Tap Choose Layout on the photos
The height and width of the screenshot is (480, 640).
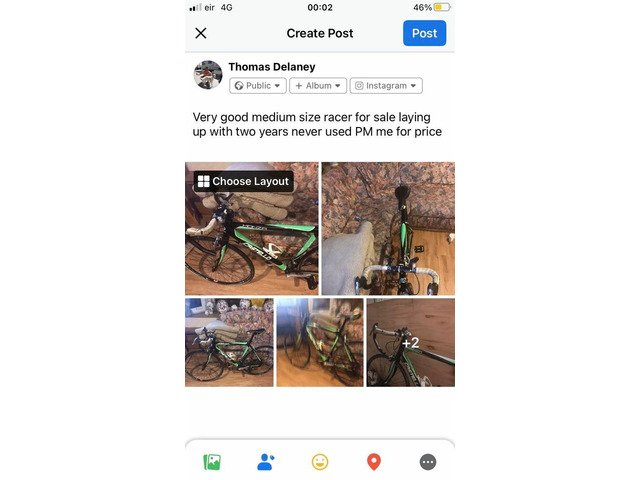pos(243,181)
